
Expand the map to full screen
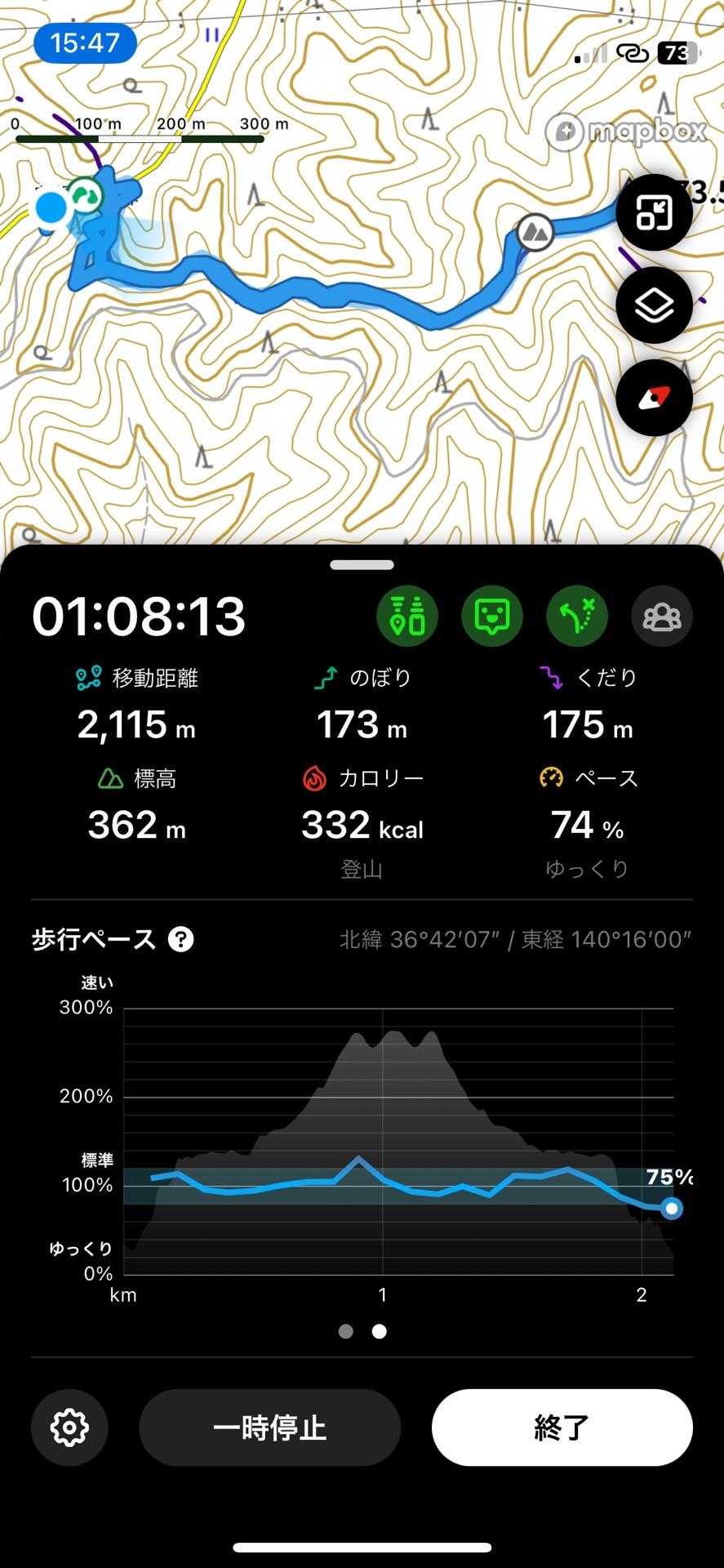[654, 213]
